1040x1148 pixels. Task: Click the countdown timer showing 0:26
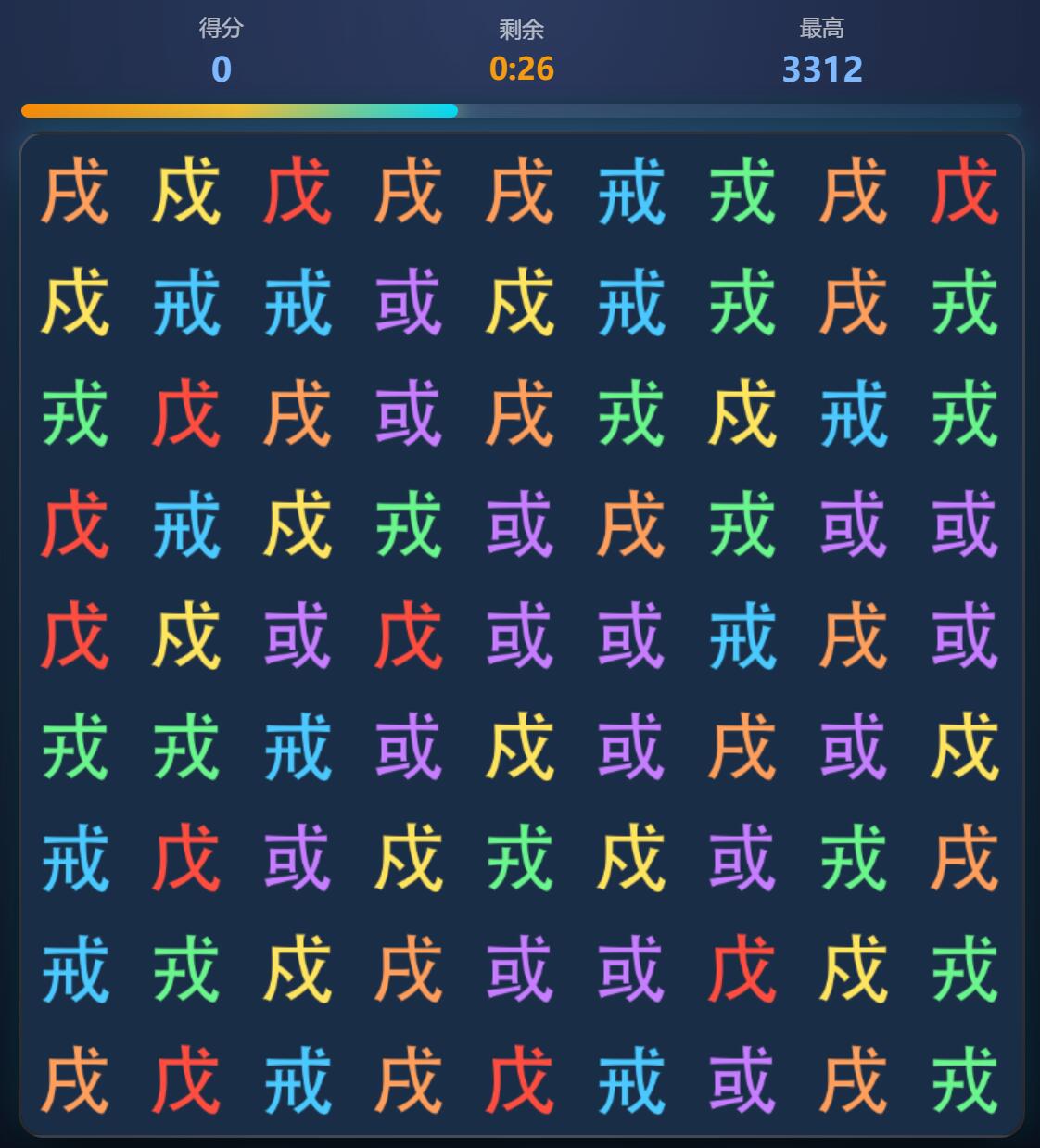coord(522,67)
